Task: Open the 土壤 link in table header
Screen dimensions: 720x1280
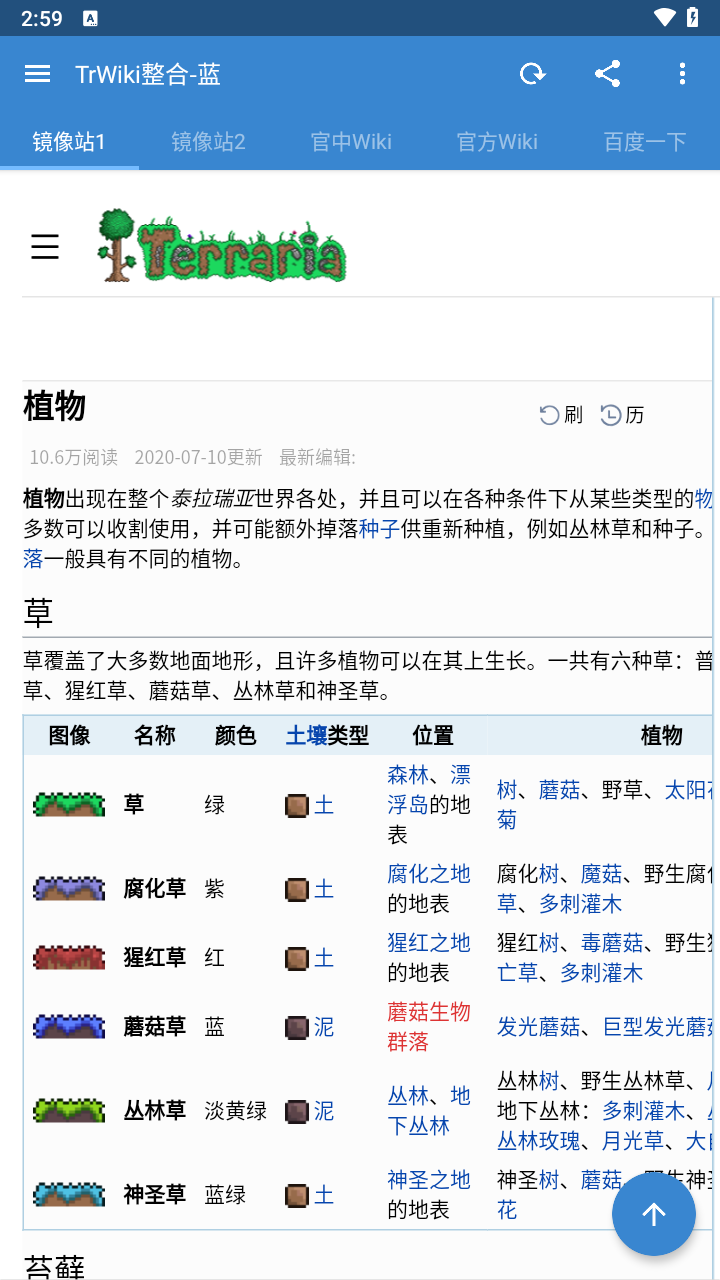Action: click(306, 736)
